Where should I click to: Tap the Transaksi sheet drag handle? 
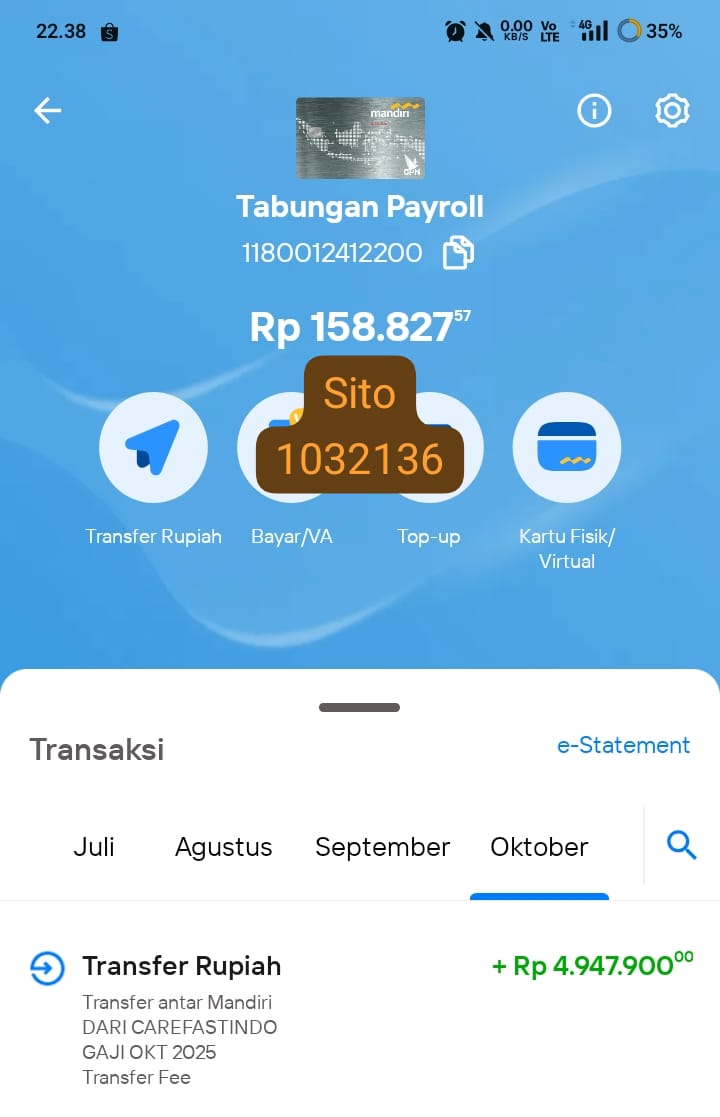coord(360,708)
